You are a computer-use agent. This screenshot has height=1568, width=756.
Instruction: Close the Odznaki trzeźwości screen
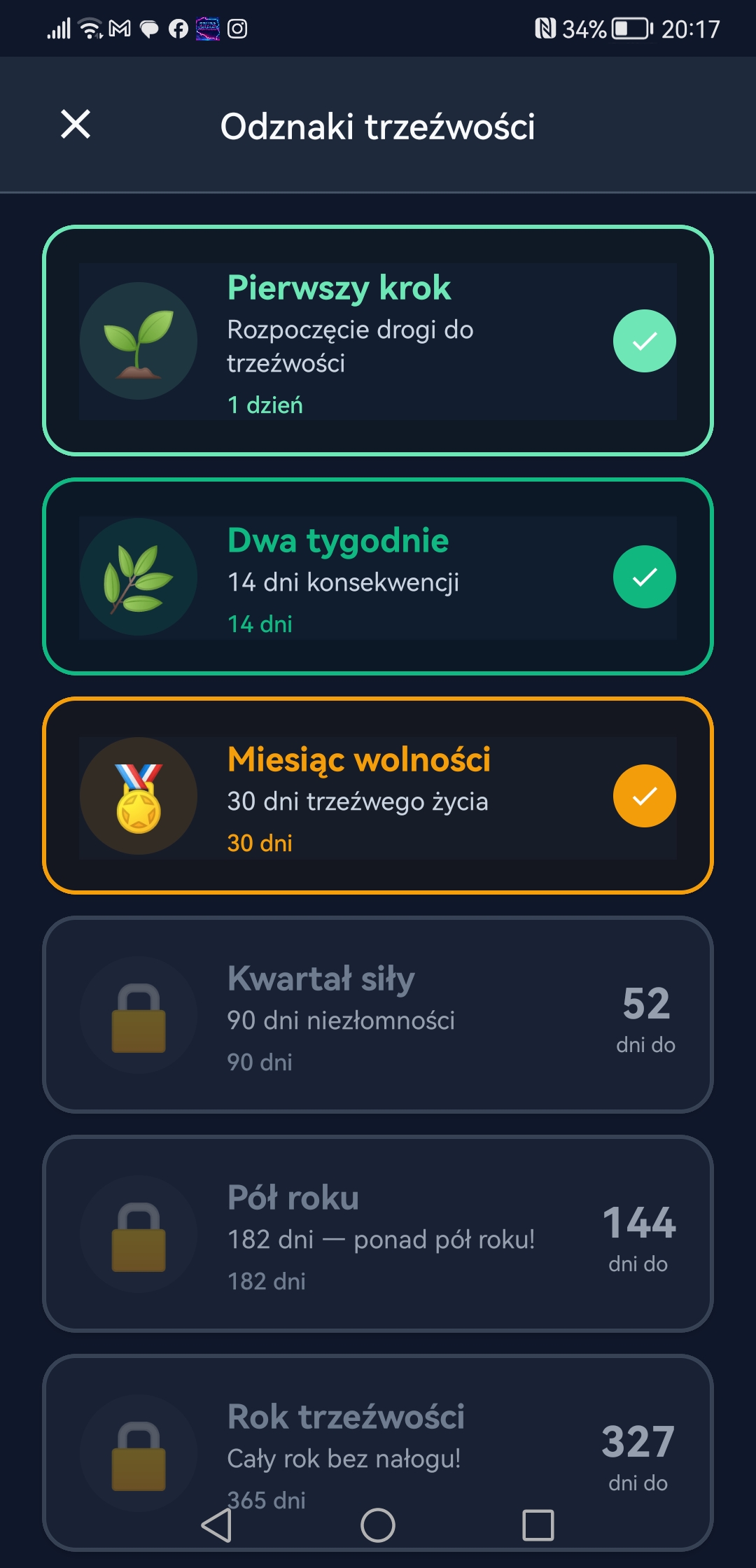point(76,125)
